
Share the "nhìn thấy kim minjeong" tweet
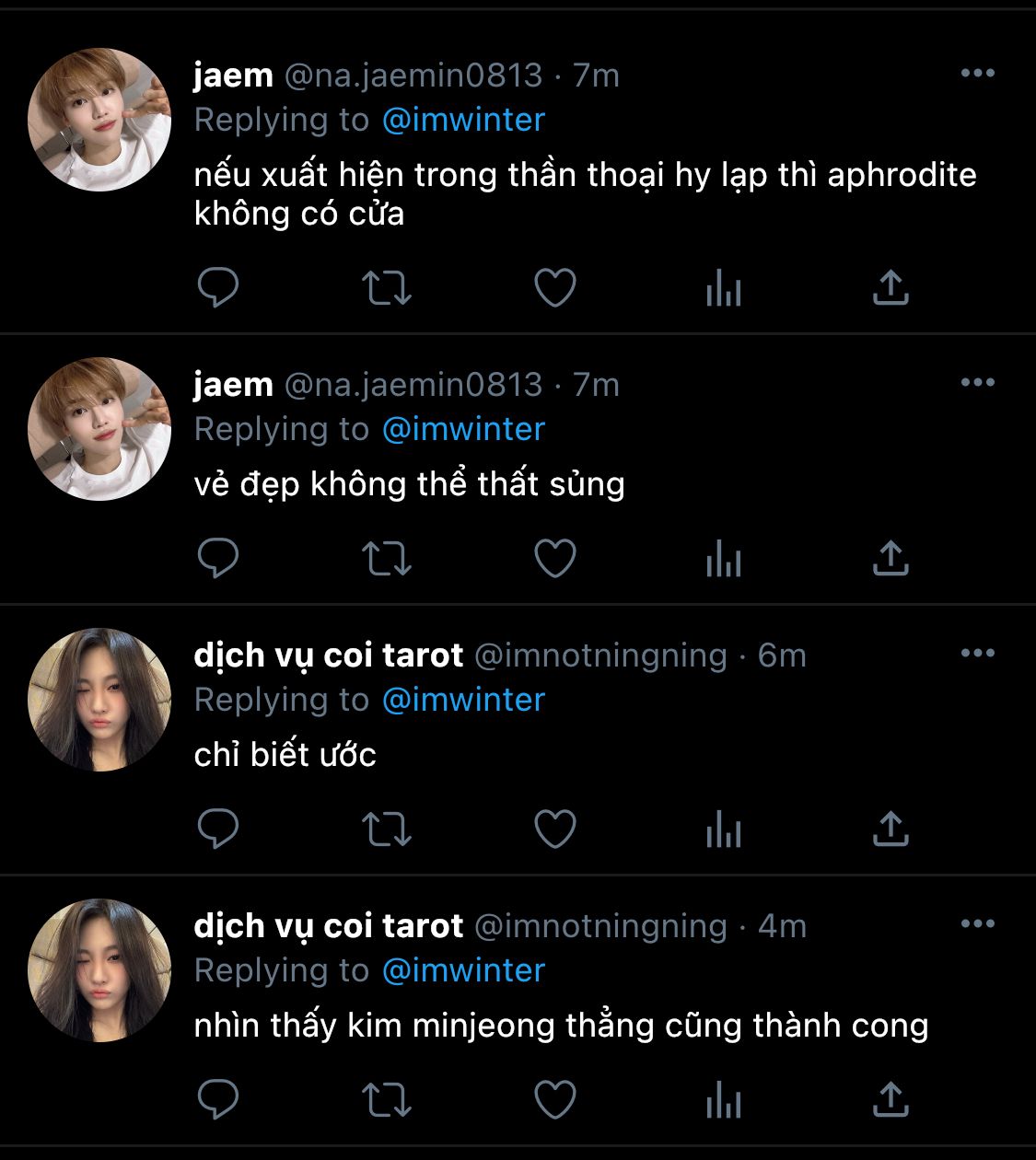[890, 1100]
